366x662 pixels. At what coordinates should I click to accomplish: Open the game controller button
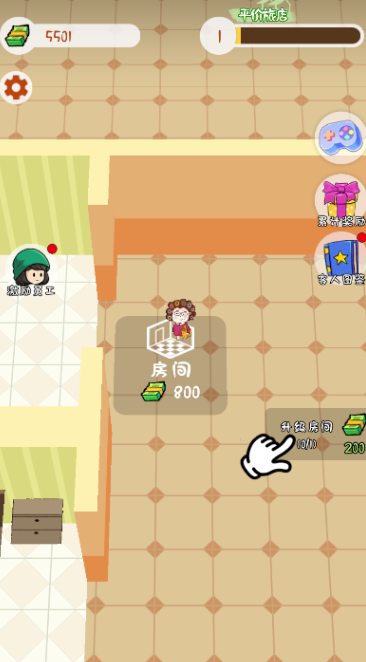coord(341,138)
